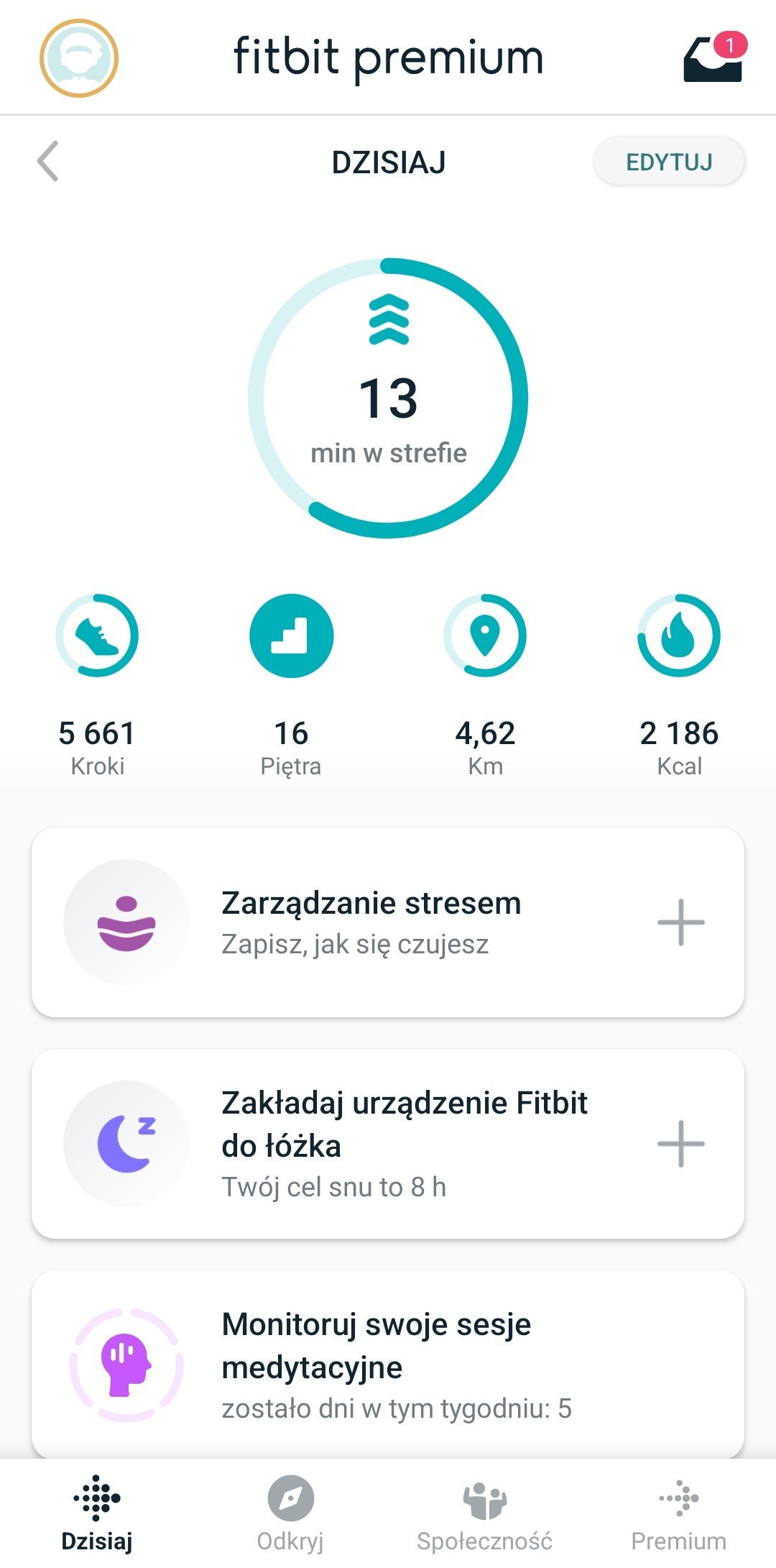Switch to the Społeczność tab

(485, 1513)
